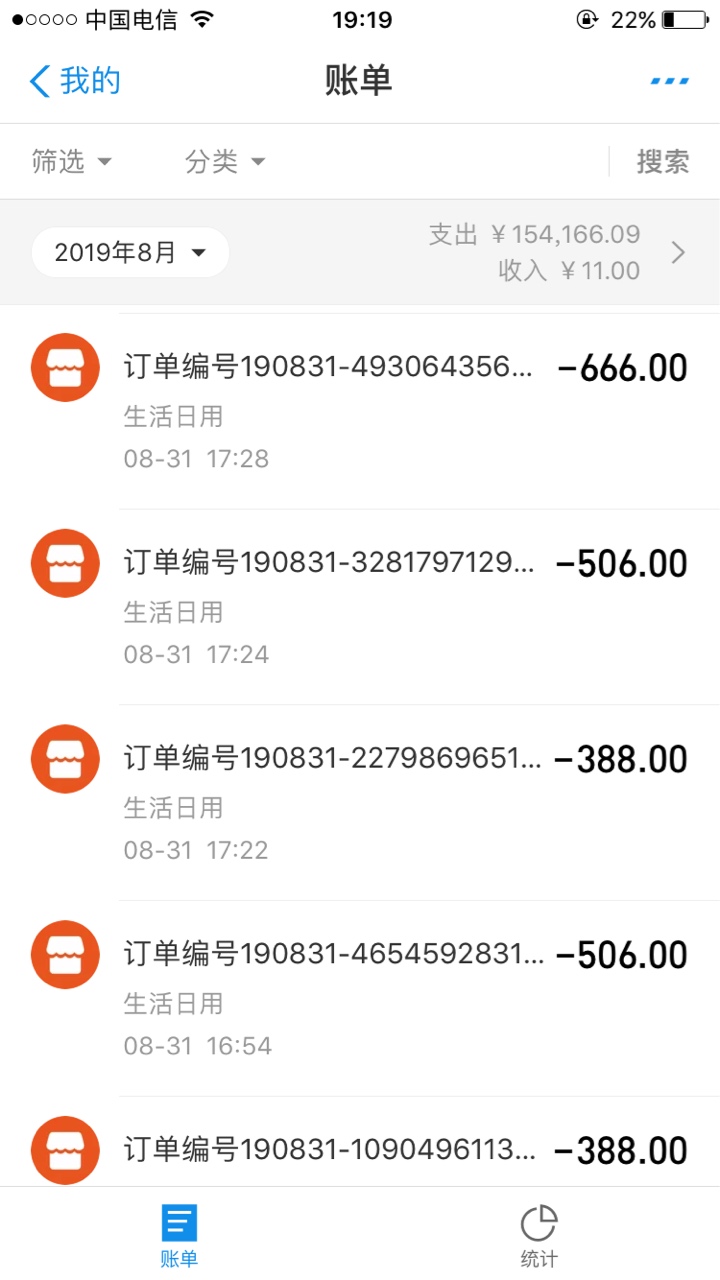Open the -506.00 order at 17:24
Screen dimensions: 720x1280
[x=360, y=607]
